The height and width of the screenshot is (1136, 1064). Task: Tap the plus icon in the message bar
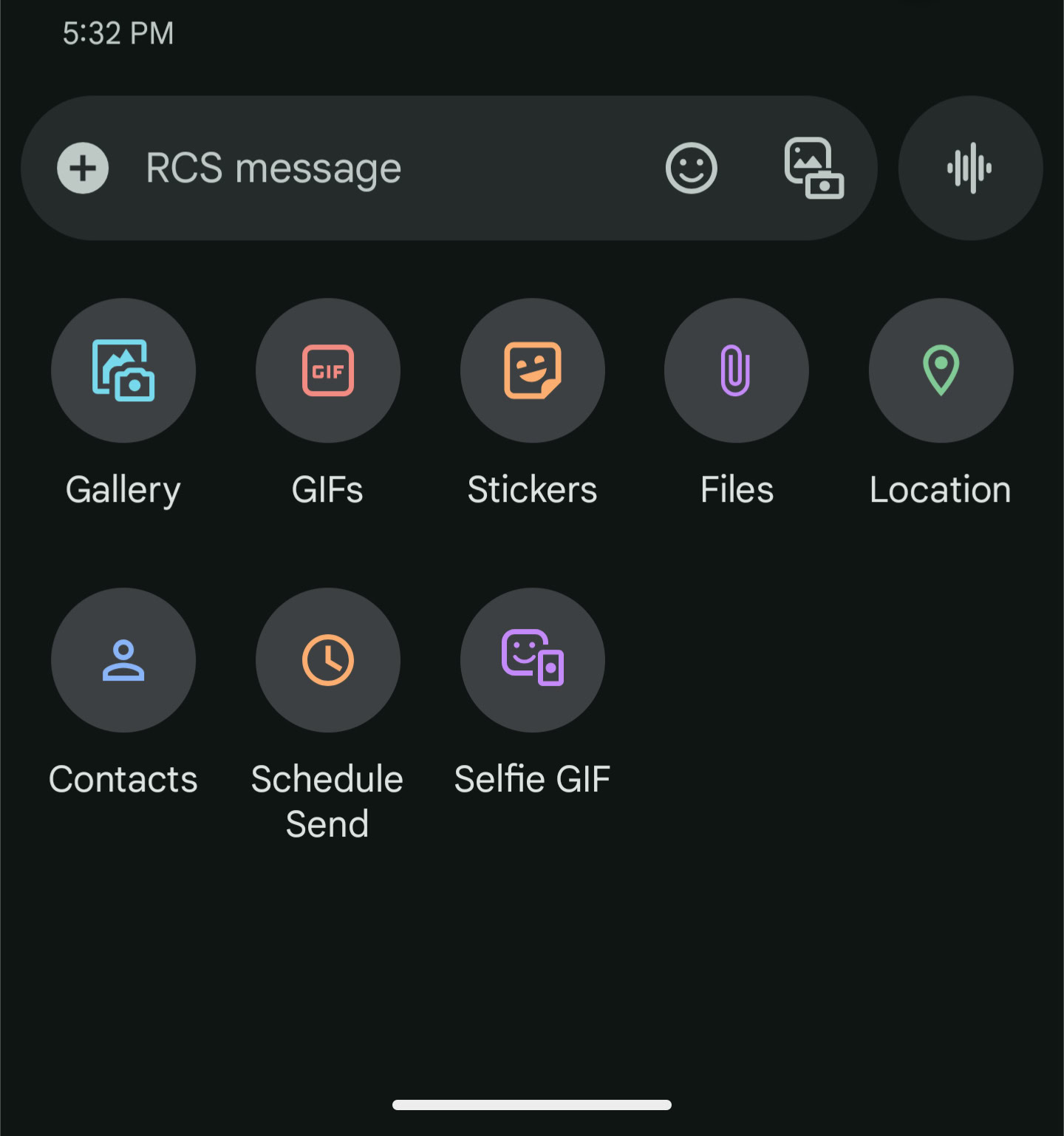click(x=83, y=169)
